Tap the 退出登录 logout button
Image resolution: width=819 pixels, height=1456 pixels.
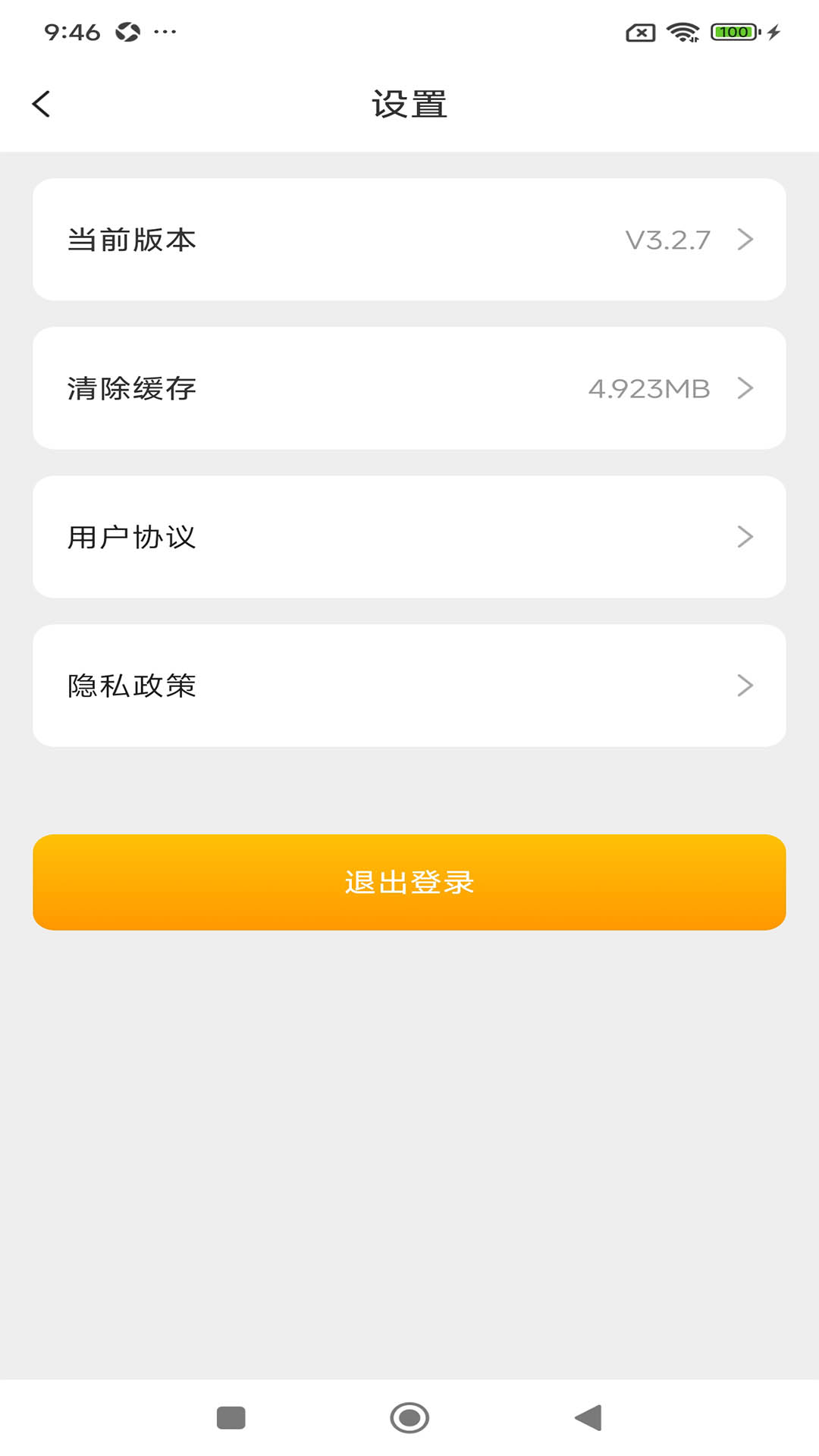[409, 882]
